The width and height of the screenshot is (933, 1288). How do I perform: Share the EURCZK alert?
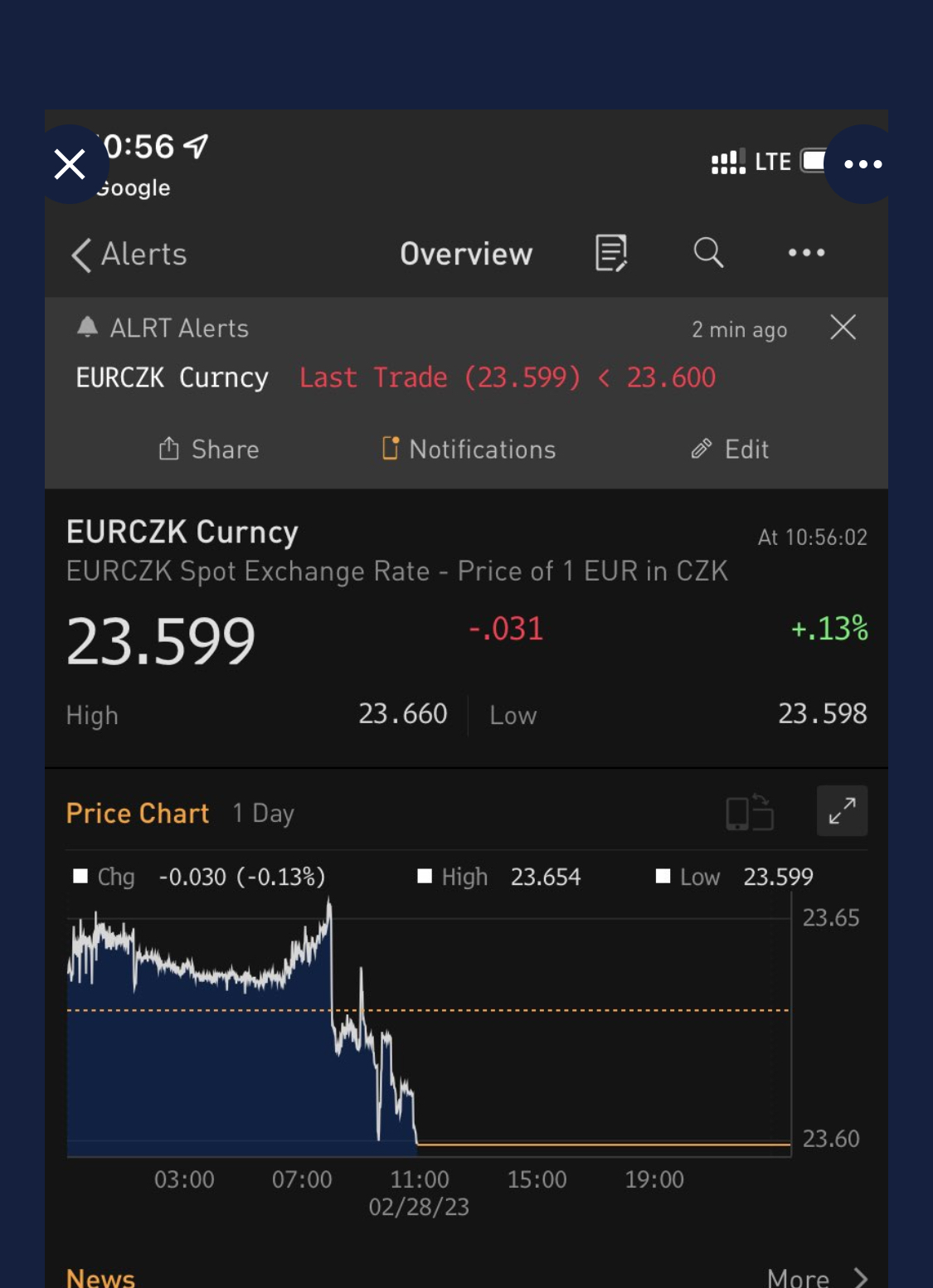pos(209,450)
